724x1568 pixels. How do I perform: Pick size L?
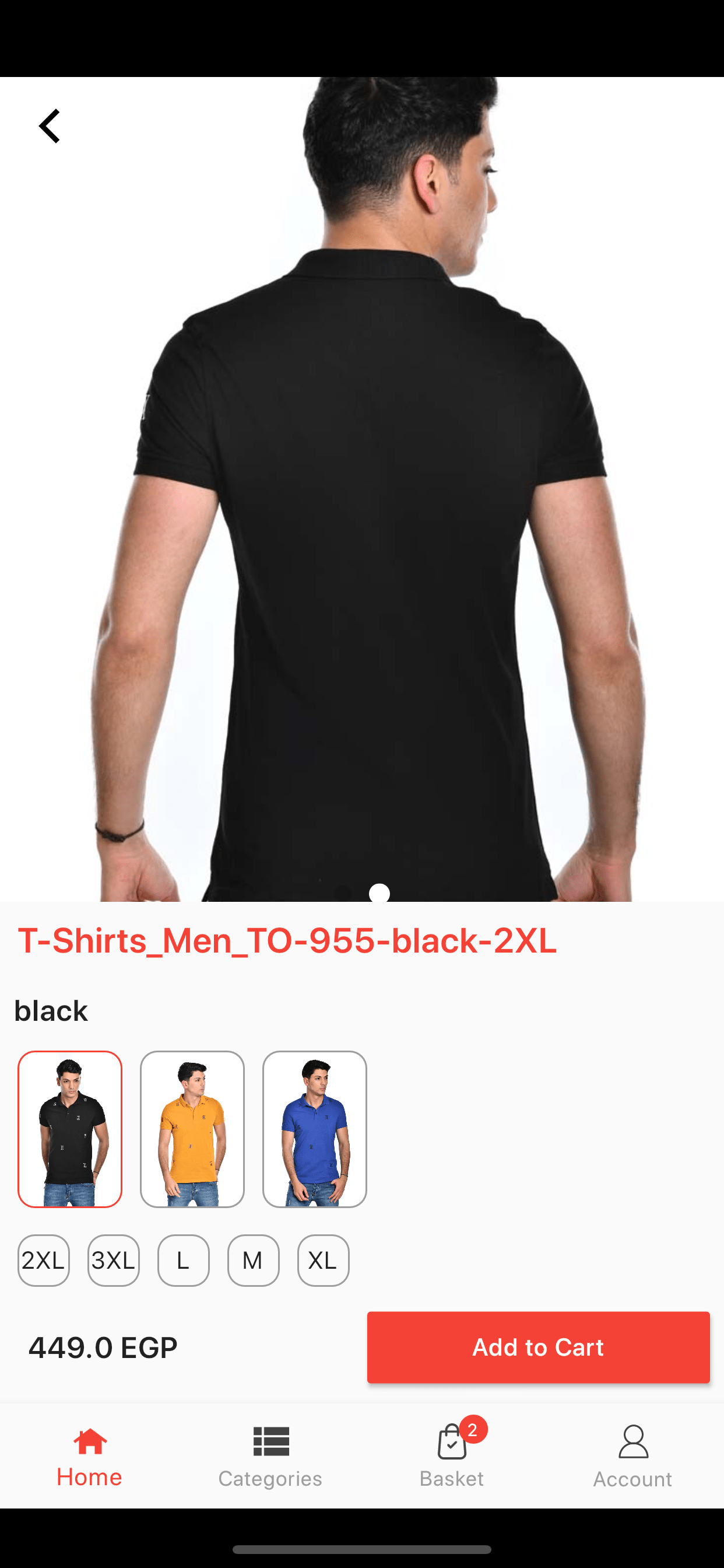[x=184, y=1260]
